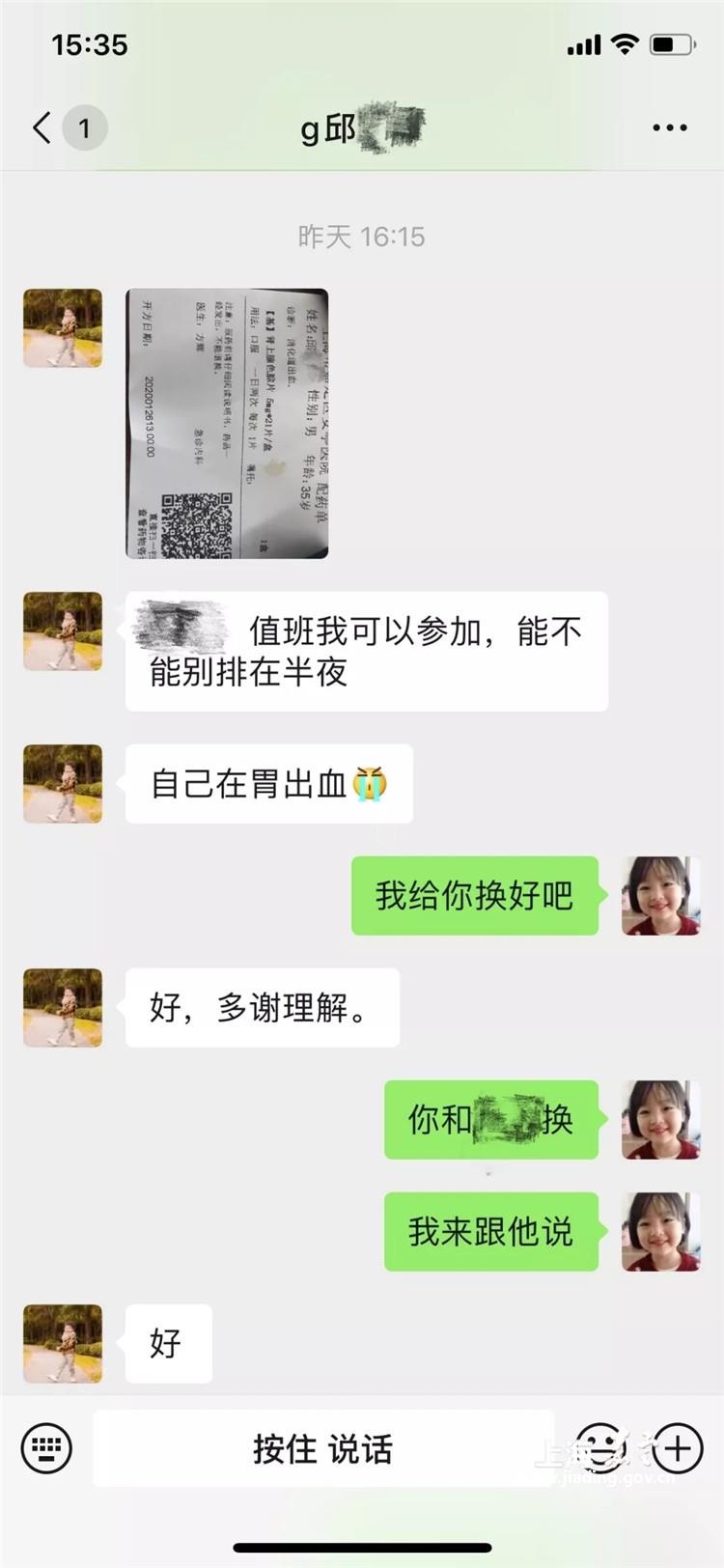The height and width of the screenshot is (1568, 724).
Task: Switch to keyboard text input
Action: pos(46,1448)
